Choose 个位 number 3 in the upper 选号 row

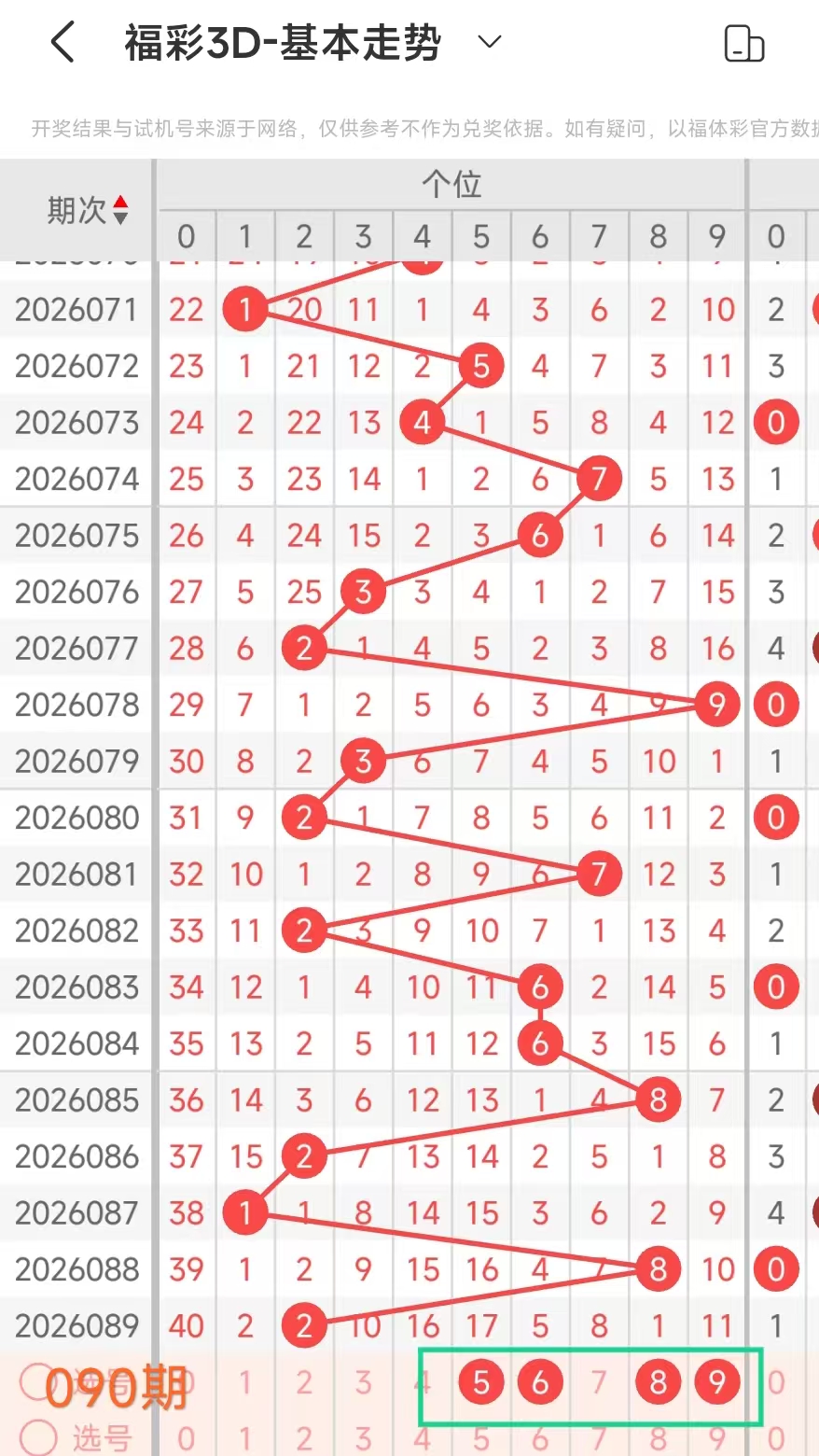point(363,1382)
